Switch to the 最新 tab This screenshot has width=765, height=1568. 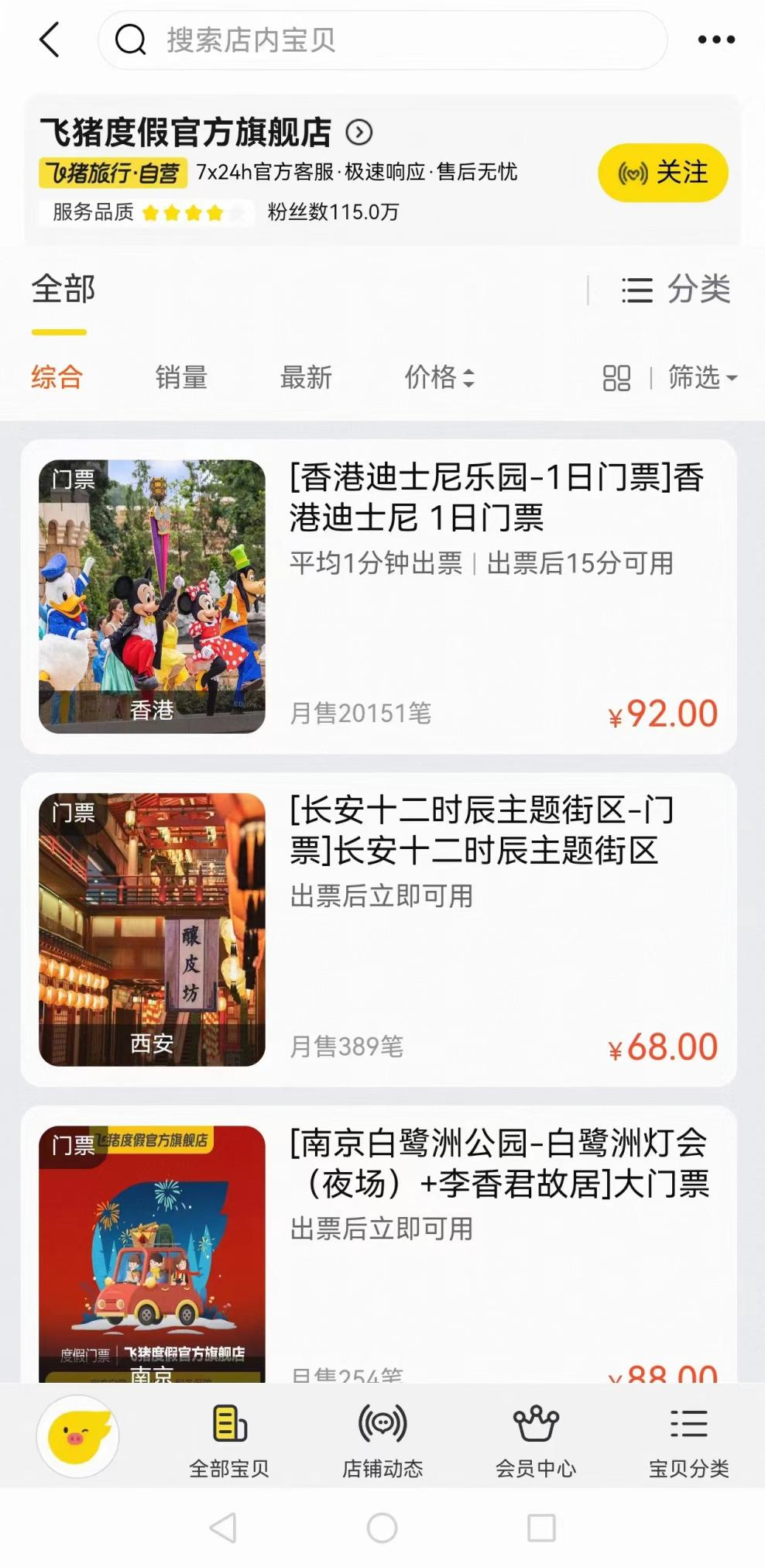click(x=306, y=378)
